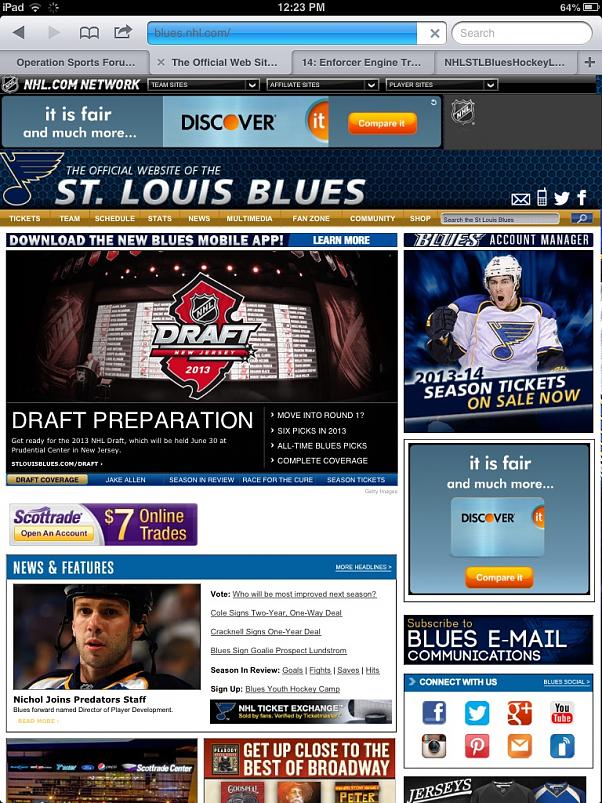The width and height of the screenshot is (602, 803).
Task: Open the Draft Coverage tab
Action: pos(47,480)
